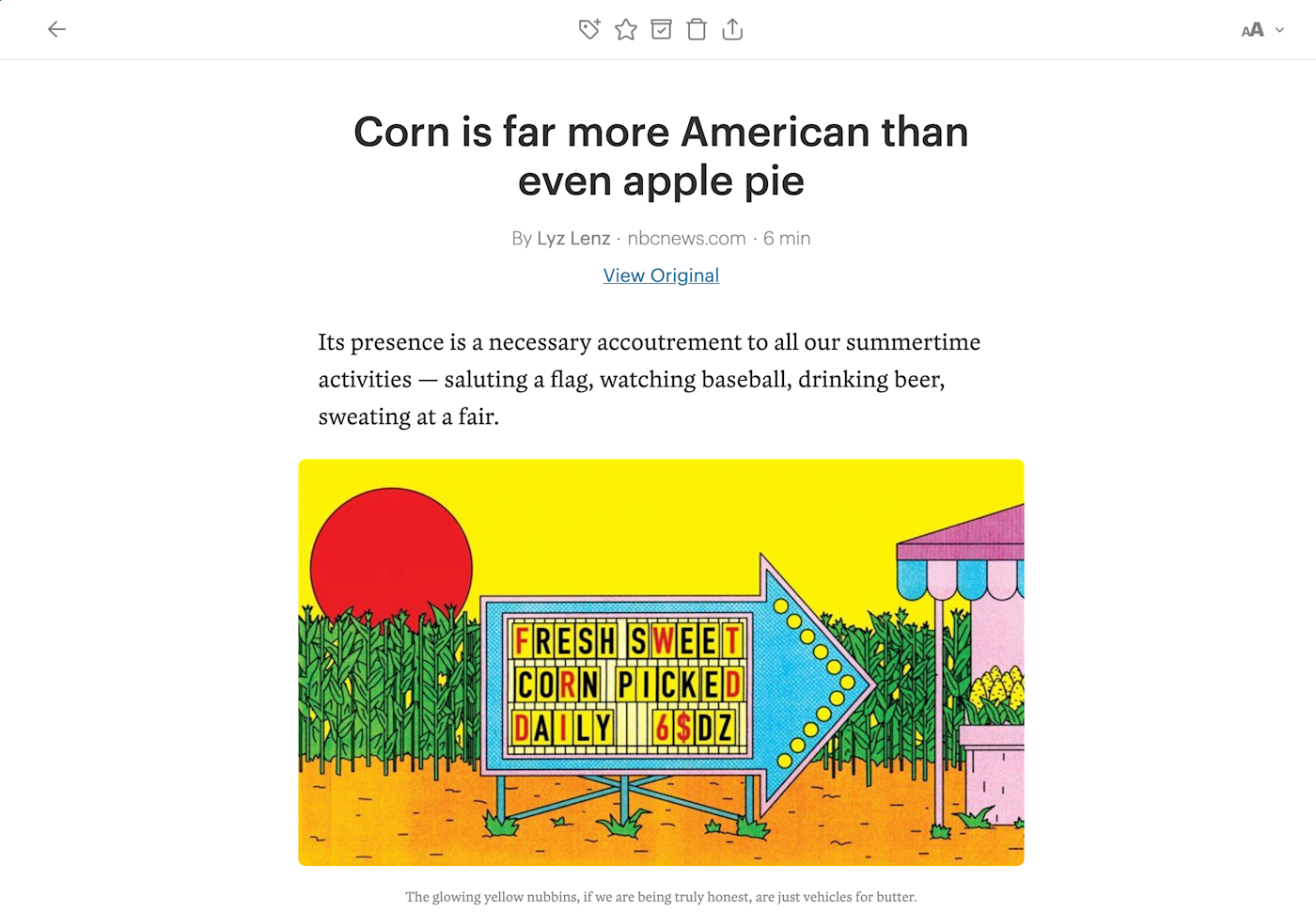The height and width of the screenshot is (912, 1316).
Task: Delete the article with trash icon
Action: tap(697, 29)
